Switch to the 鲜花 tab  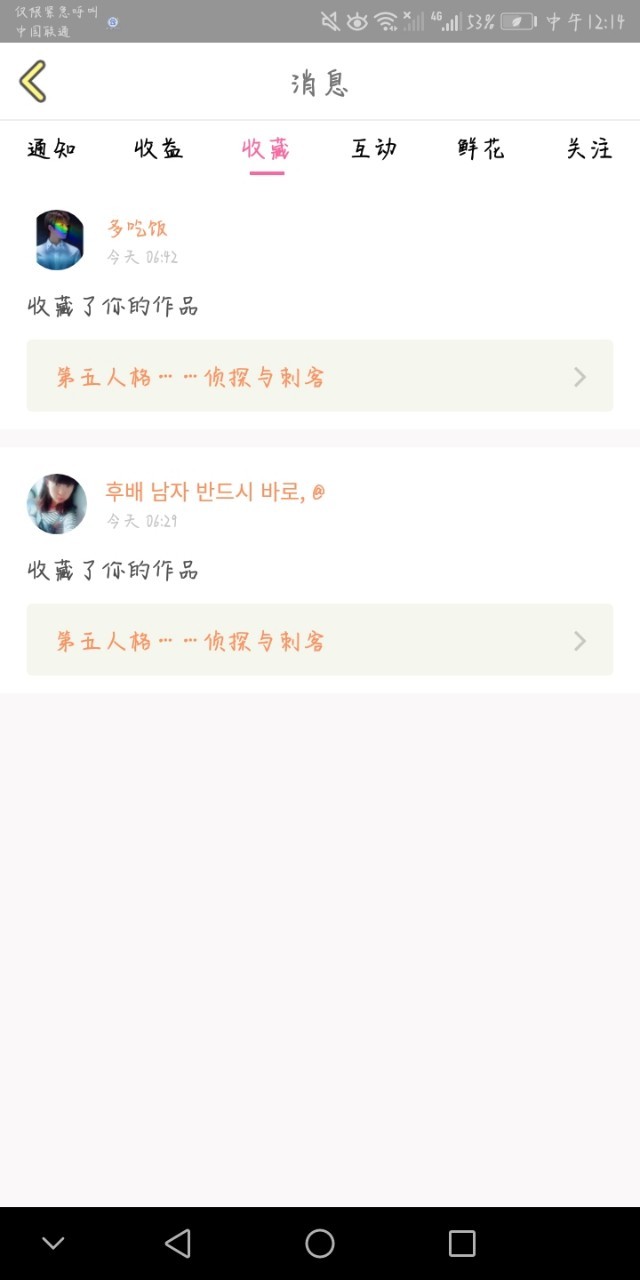point(481,149)
